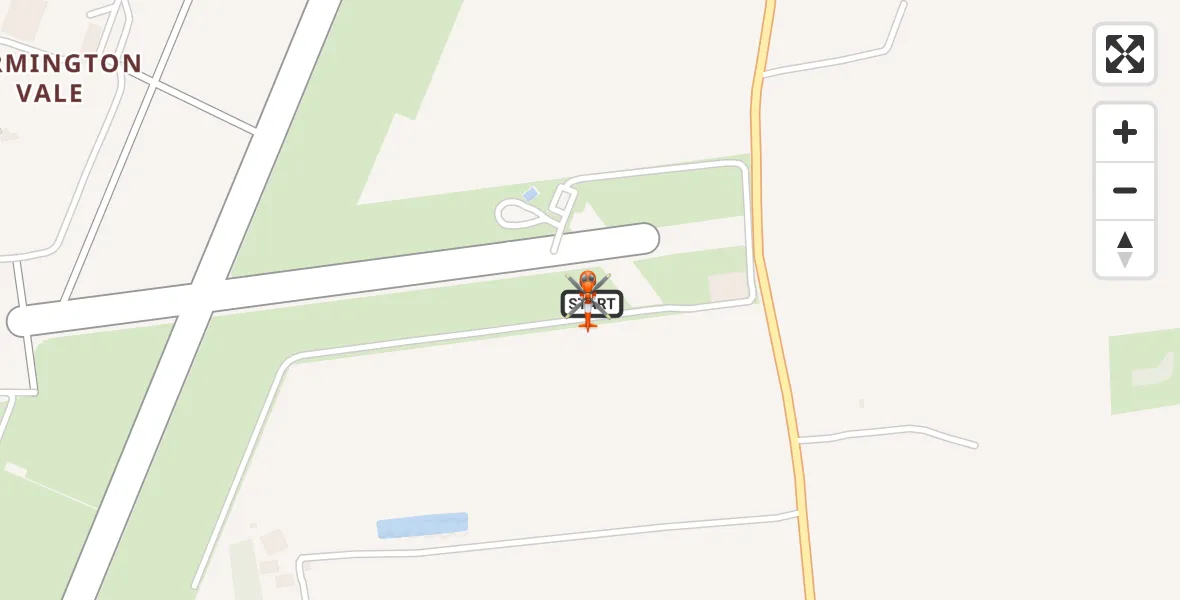The image size is (1180, 600).
Task: Zoom in on the map
Action: (1124, 133)
